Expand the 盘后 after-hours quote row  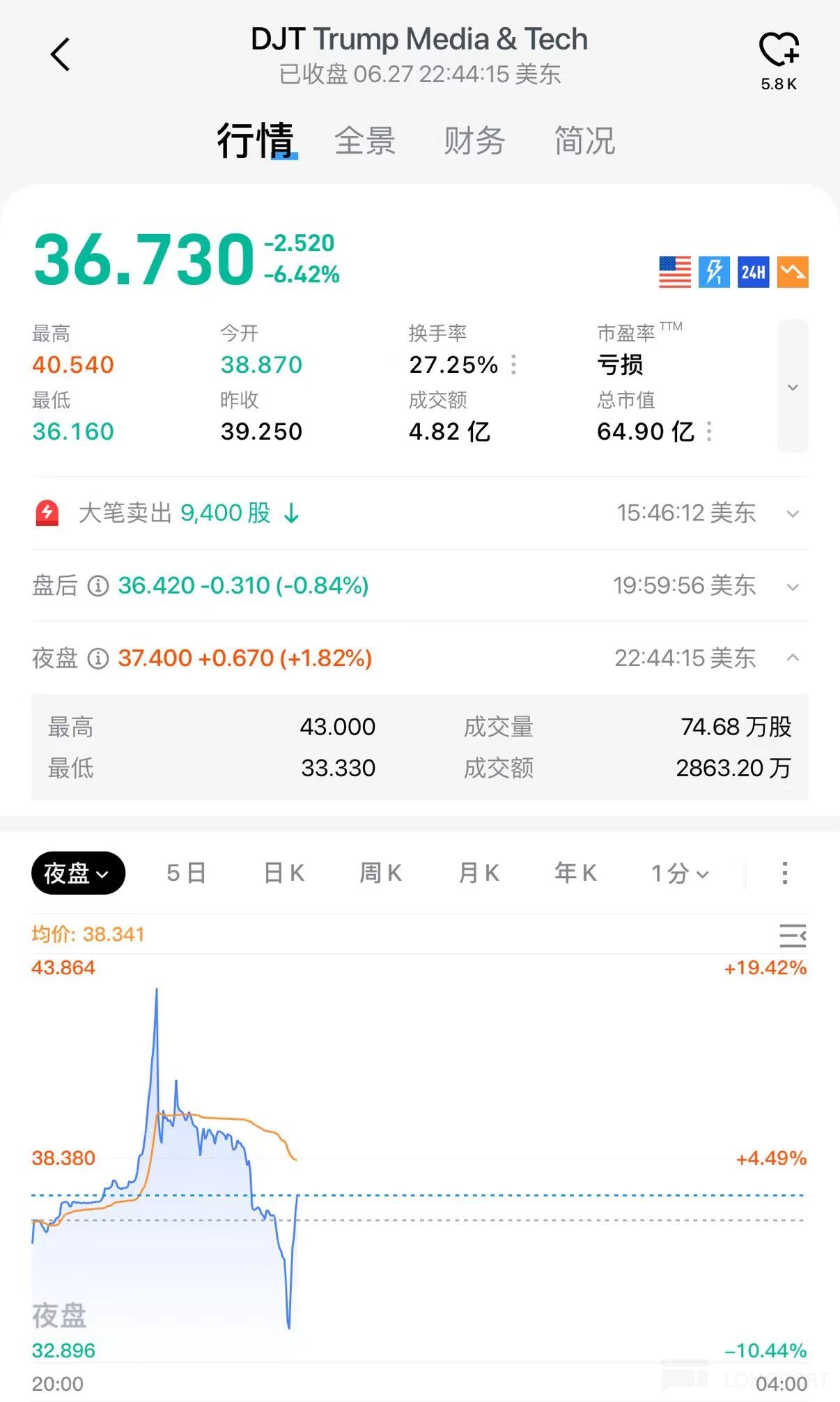click(793, 587)
